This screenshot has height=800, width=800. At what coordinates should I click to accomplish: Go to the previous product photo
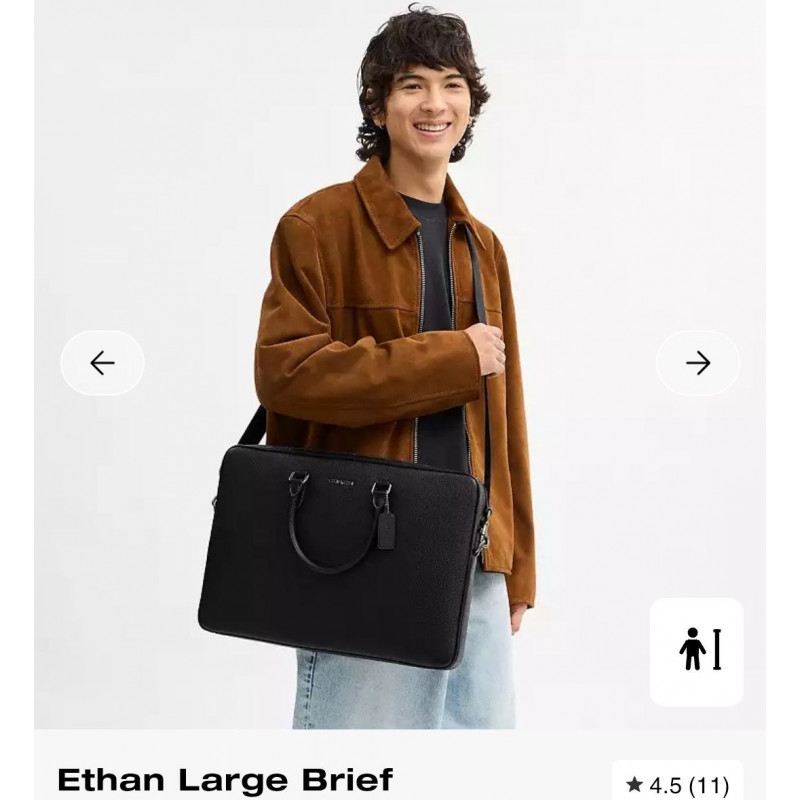(x=102, y=363)
